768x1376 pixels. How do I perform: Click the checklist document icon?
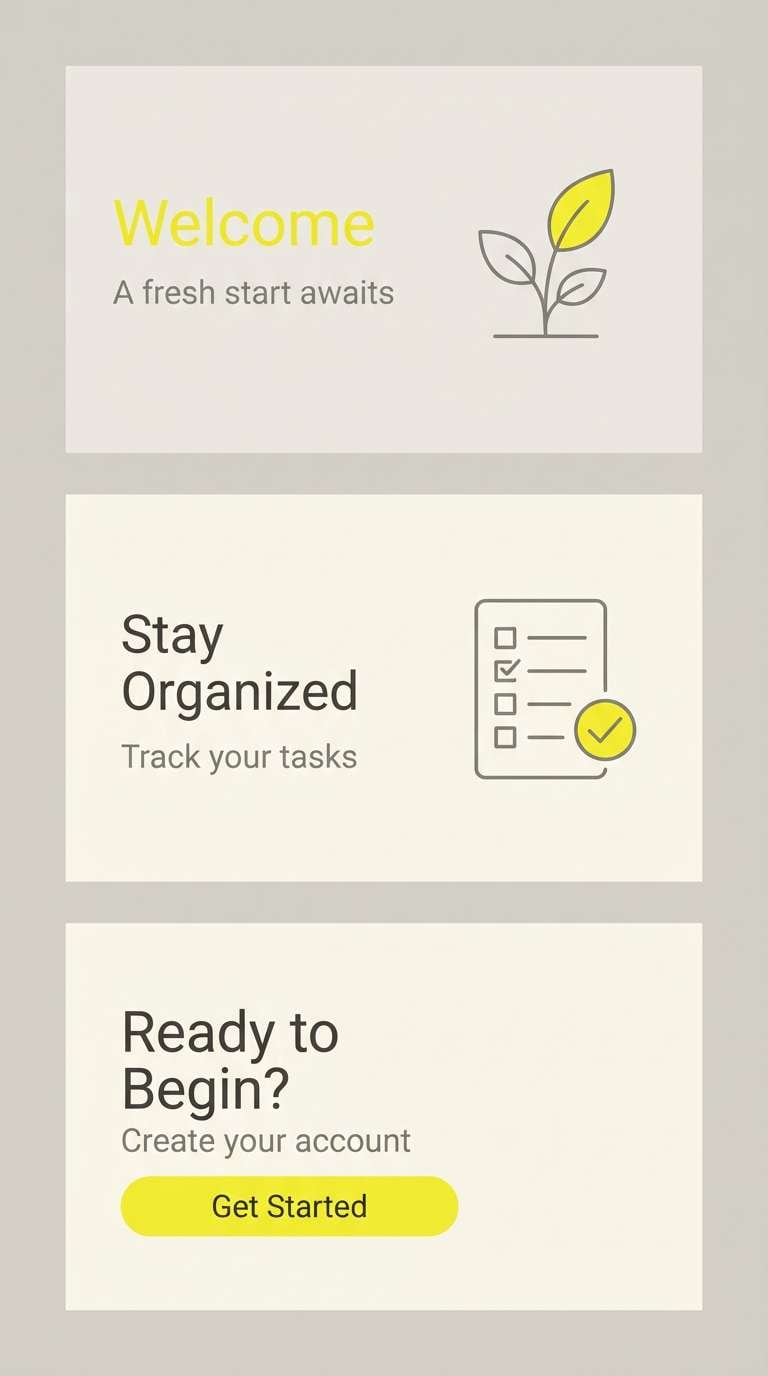540,685
